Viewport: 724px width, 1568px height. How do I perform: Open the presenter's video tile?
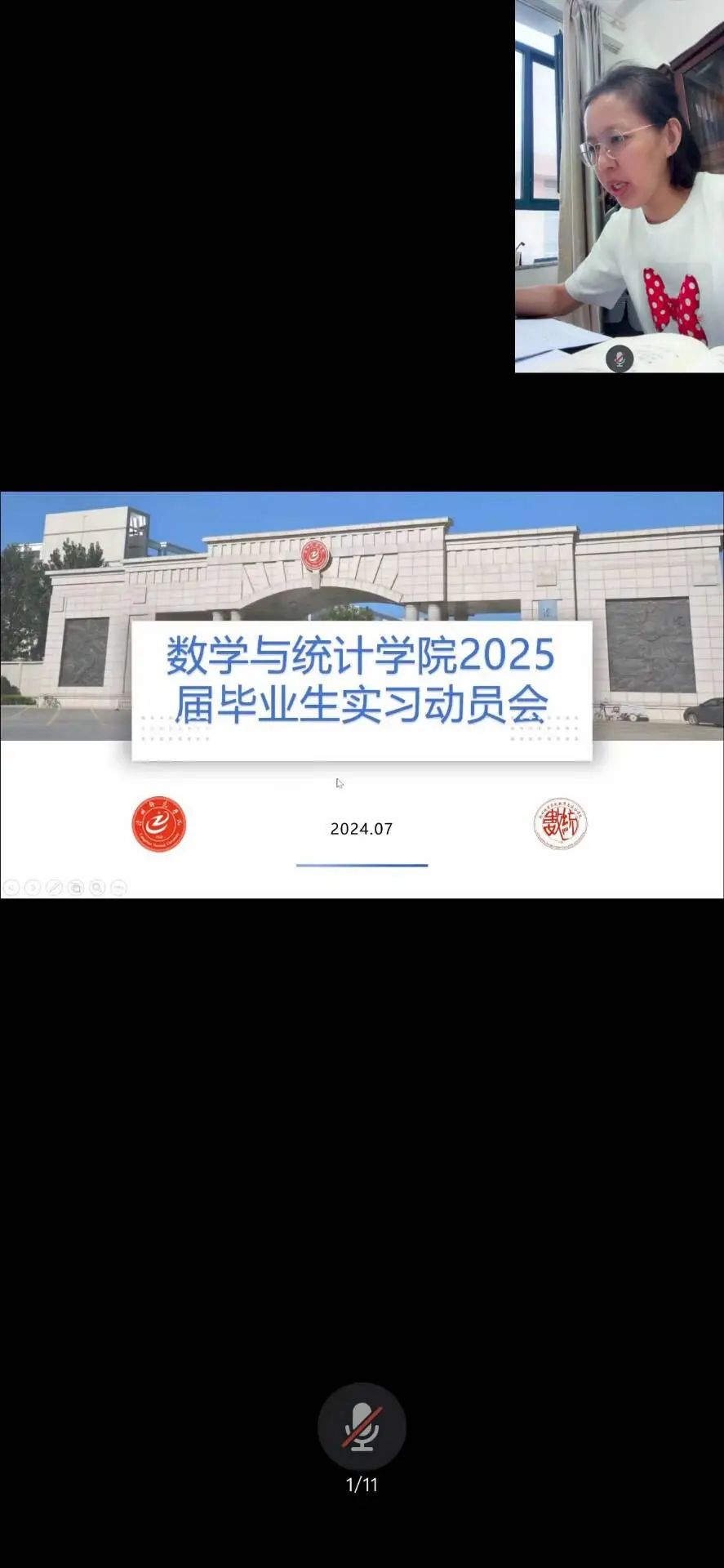coord(619,186)
